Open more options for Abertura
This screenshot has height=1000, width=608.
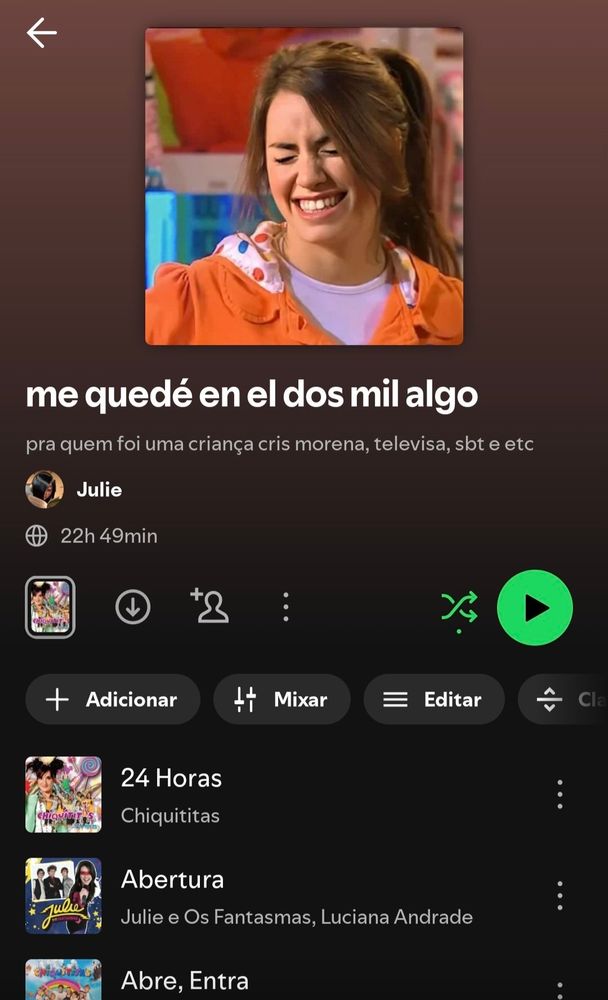[x=560, y=896]
